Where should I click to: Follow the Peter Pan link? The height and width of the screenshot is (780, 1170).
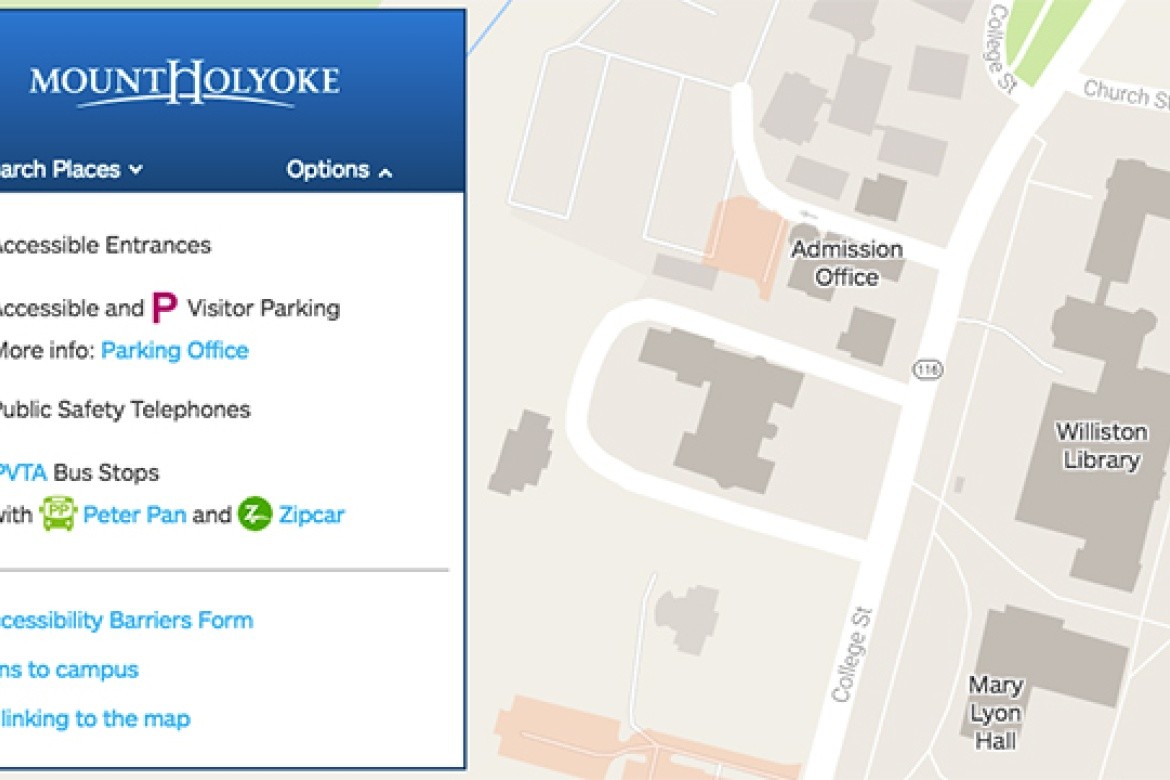(134, 515)
